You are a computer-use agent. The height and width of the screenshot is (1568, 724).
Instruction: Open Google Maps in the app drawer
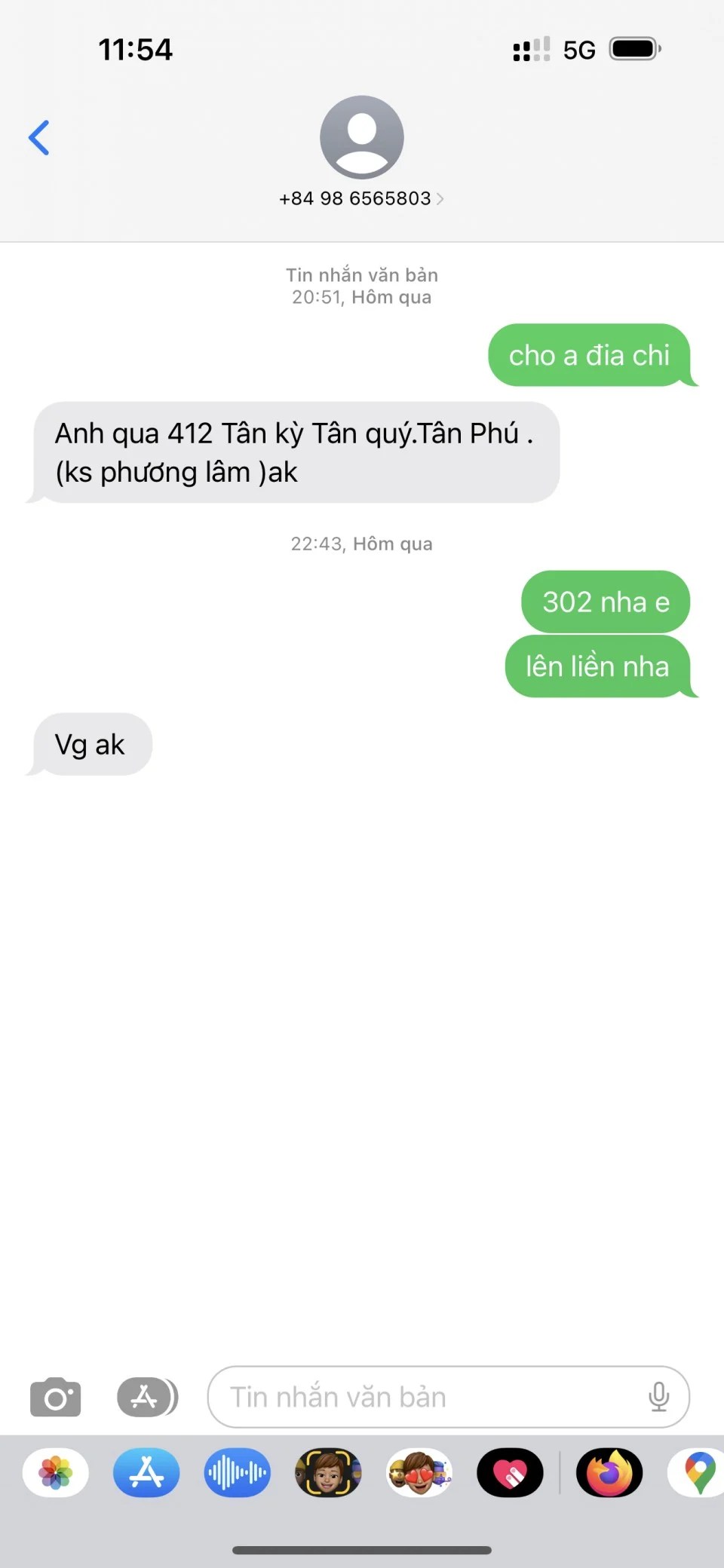tap(698, 1472)
